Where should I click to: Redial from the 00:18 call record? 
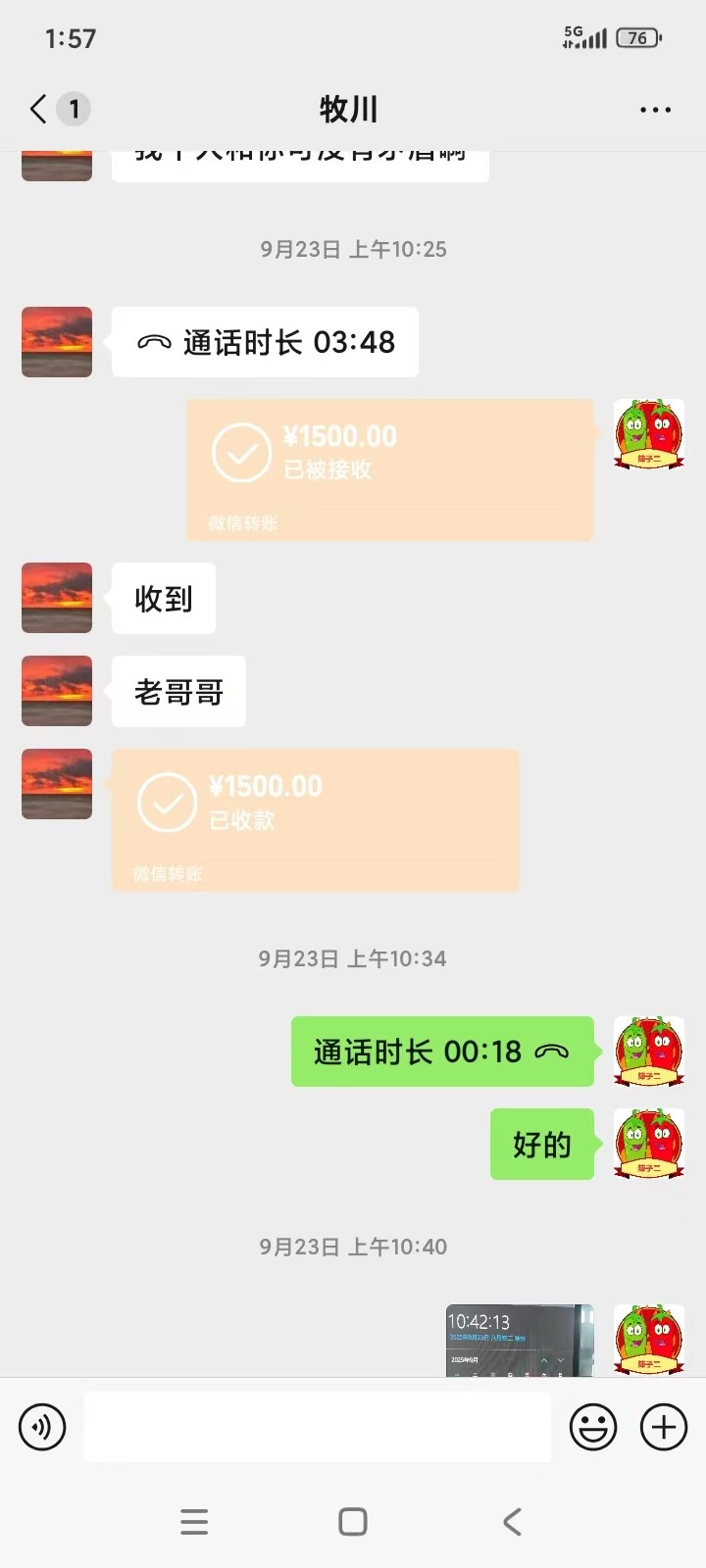tap(442, 1052)
